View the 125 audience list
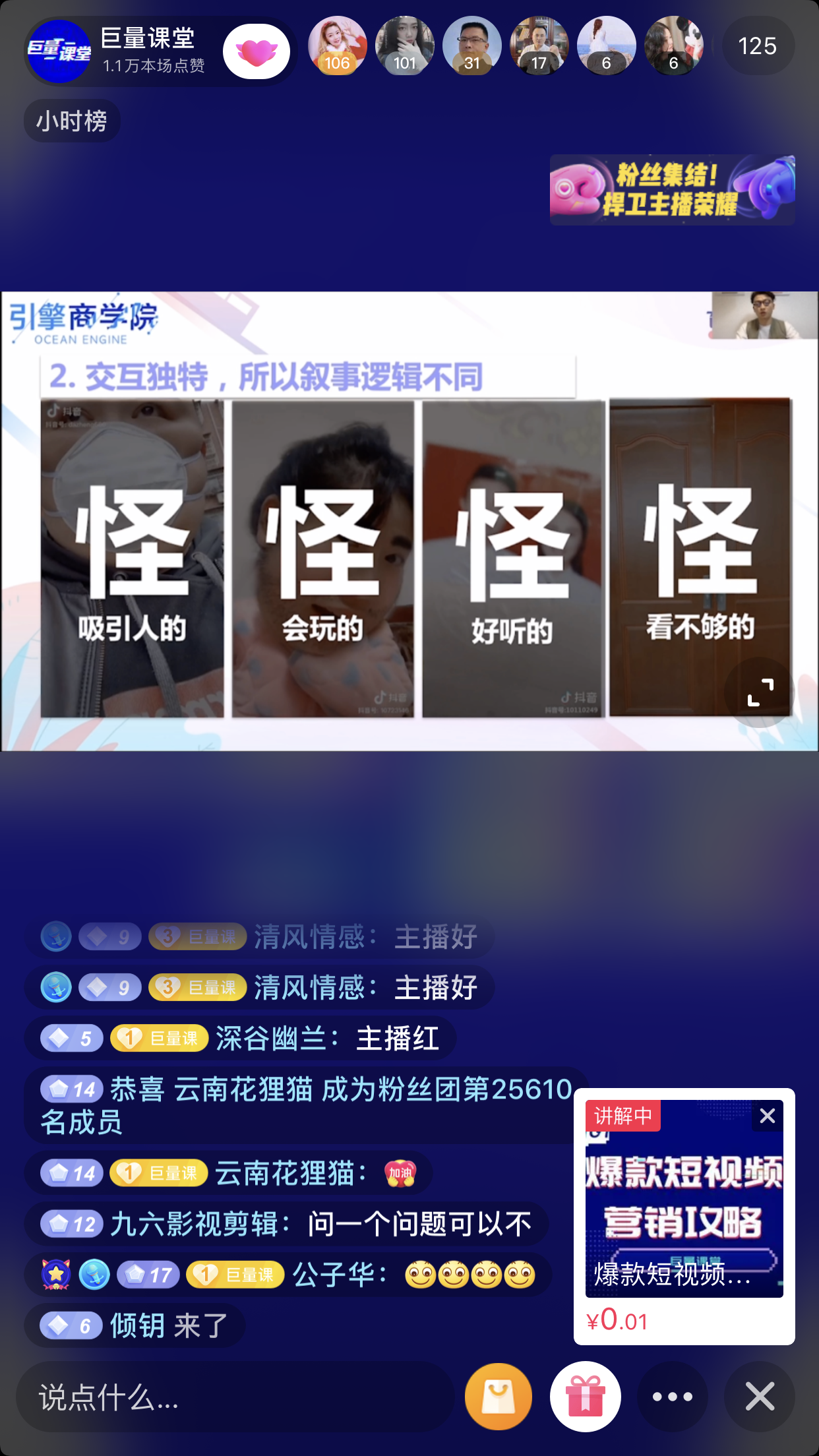 click(757, 46)
